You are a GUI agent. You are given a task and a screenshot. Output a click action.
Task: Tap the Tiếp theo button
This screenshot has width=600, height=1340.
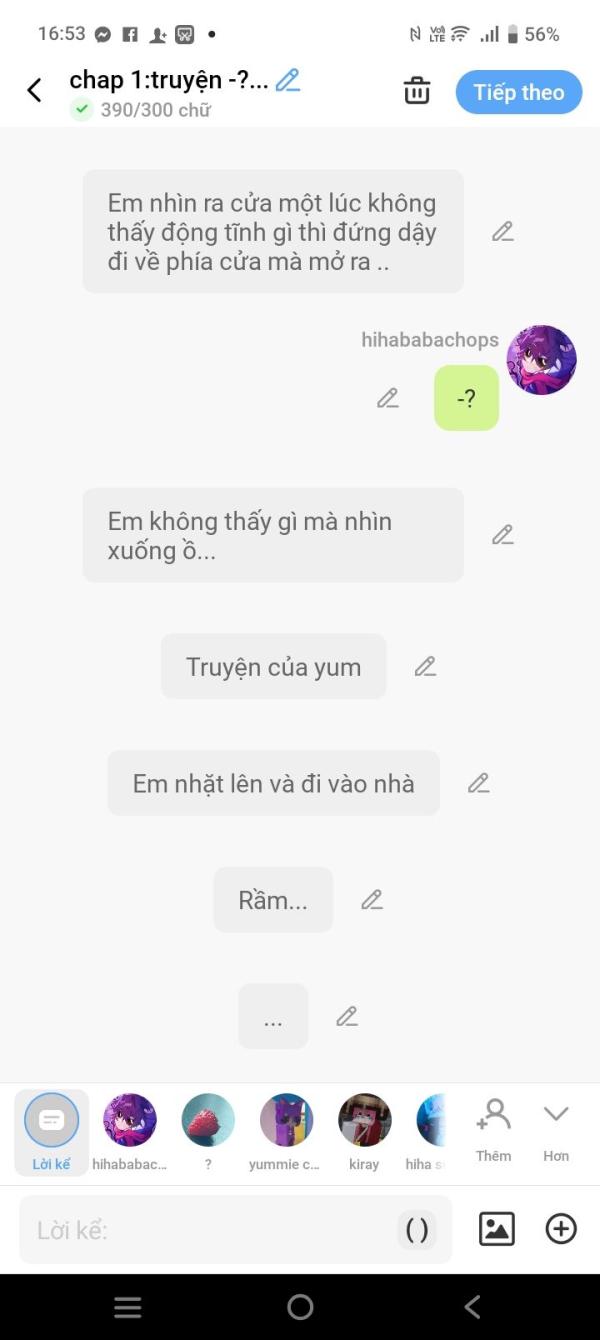click(519, 92)
